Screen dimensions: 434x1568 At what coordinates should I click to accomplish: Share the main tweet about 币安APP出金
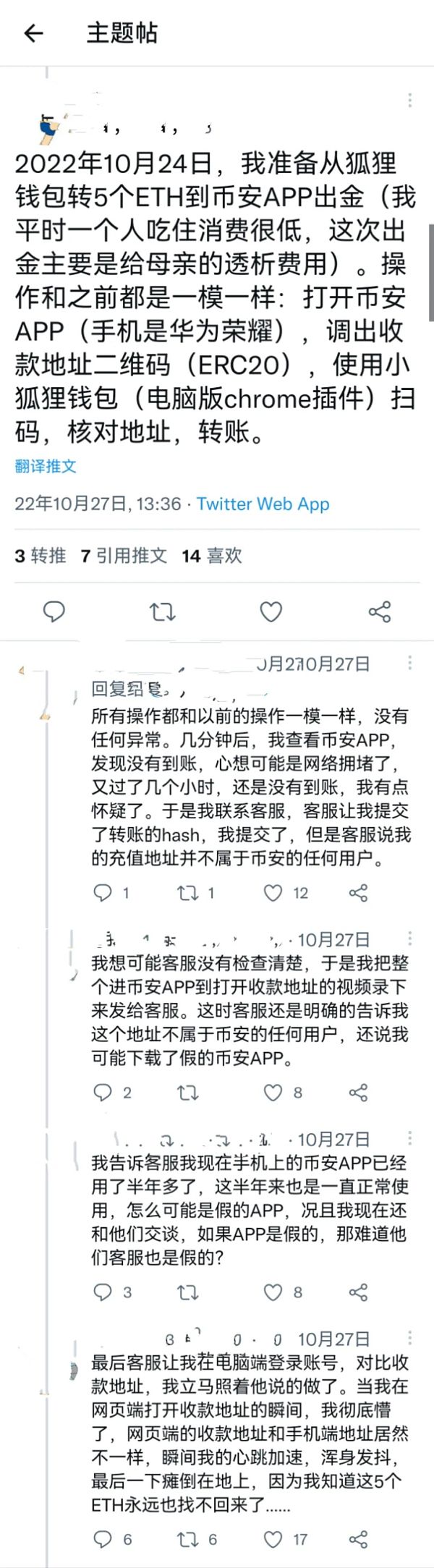click(380, 612)
